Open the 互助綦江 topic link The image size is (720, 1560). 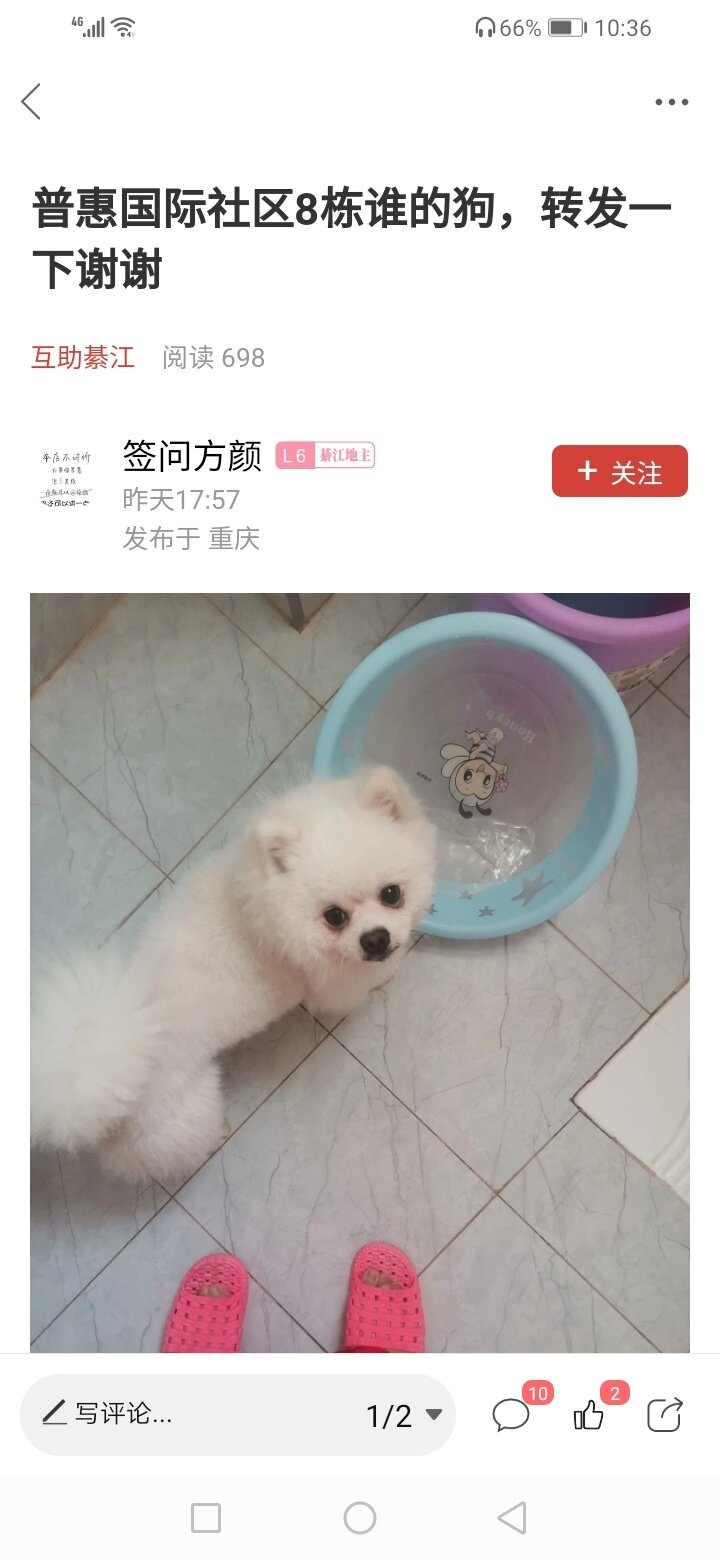(x=83, y=357)
